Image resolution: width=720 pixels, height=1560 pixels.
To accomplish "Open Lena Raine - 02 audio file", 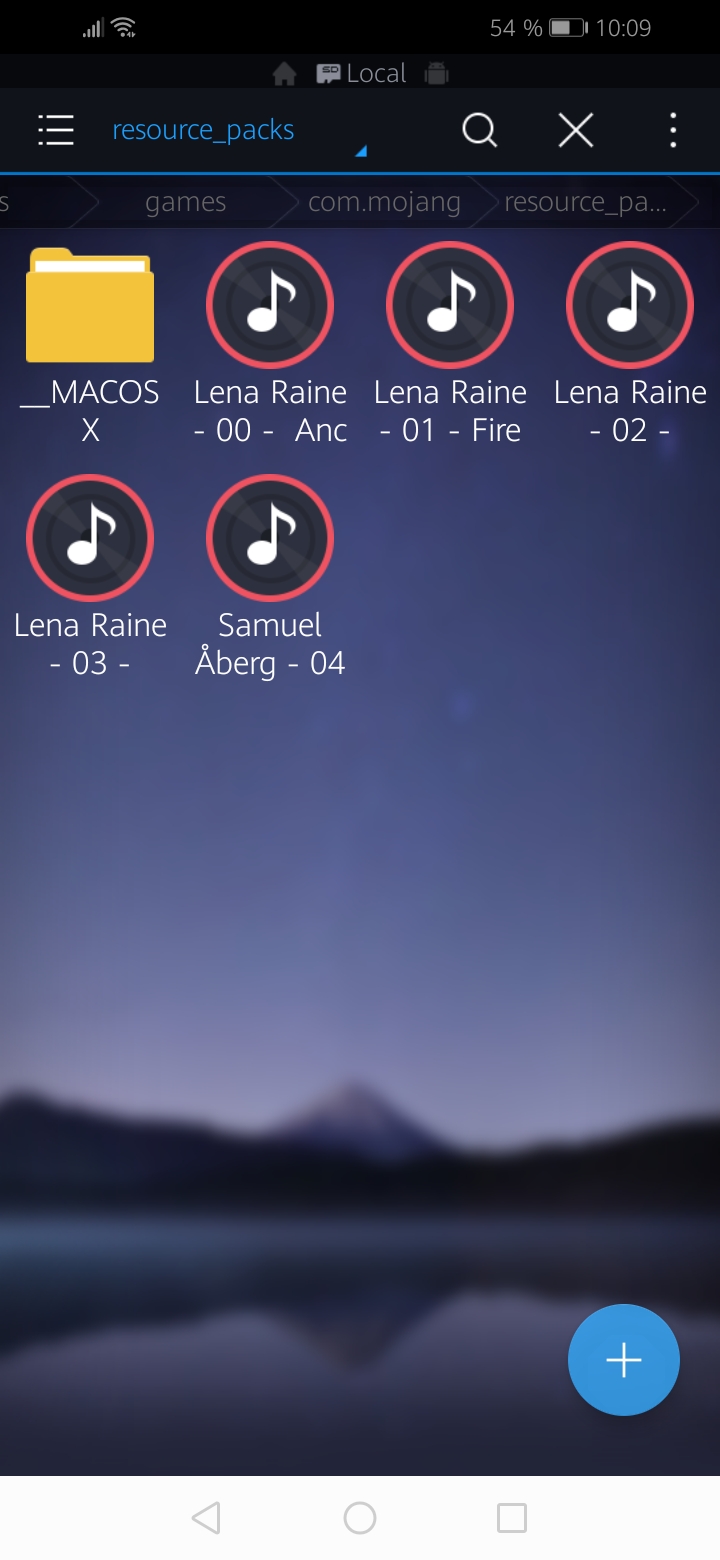I will [630, 305].
